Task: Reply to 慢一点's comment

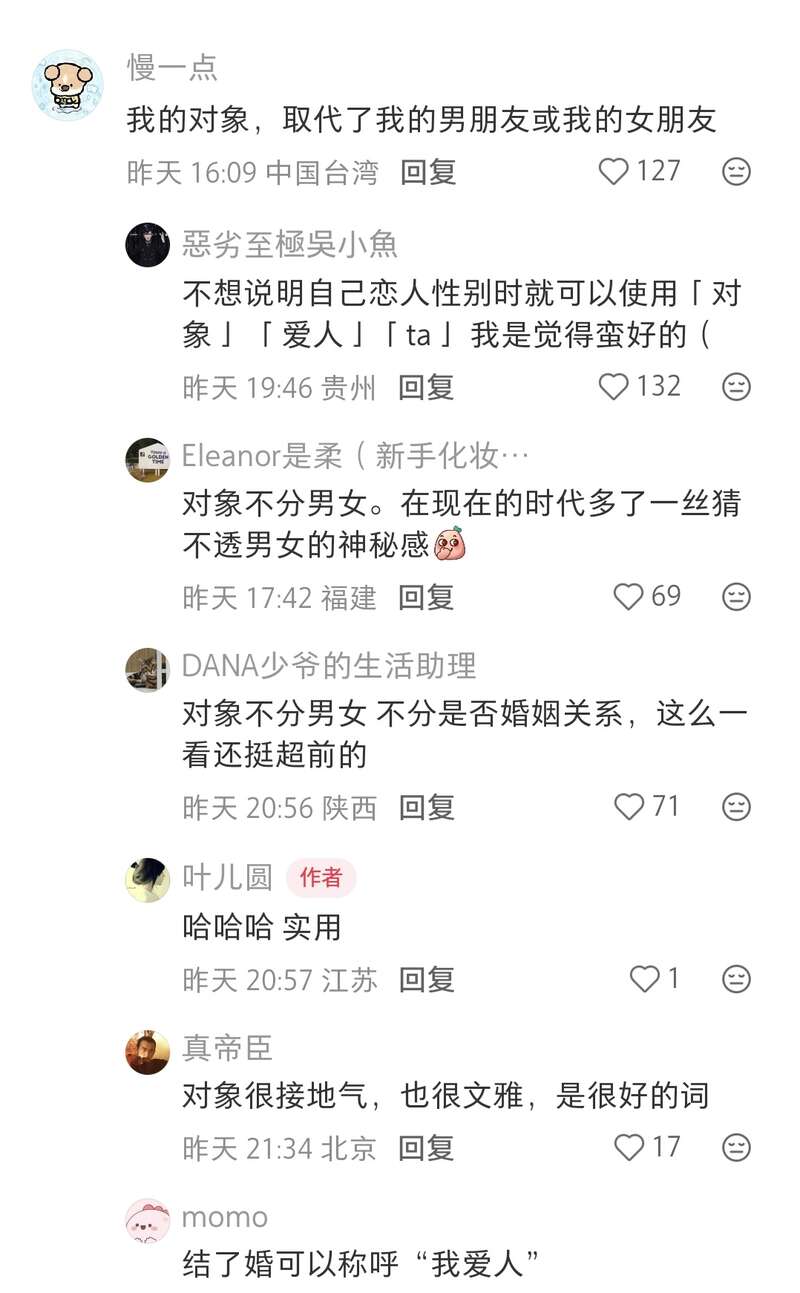Action: (428, 172)
